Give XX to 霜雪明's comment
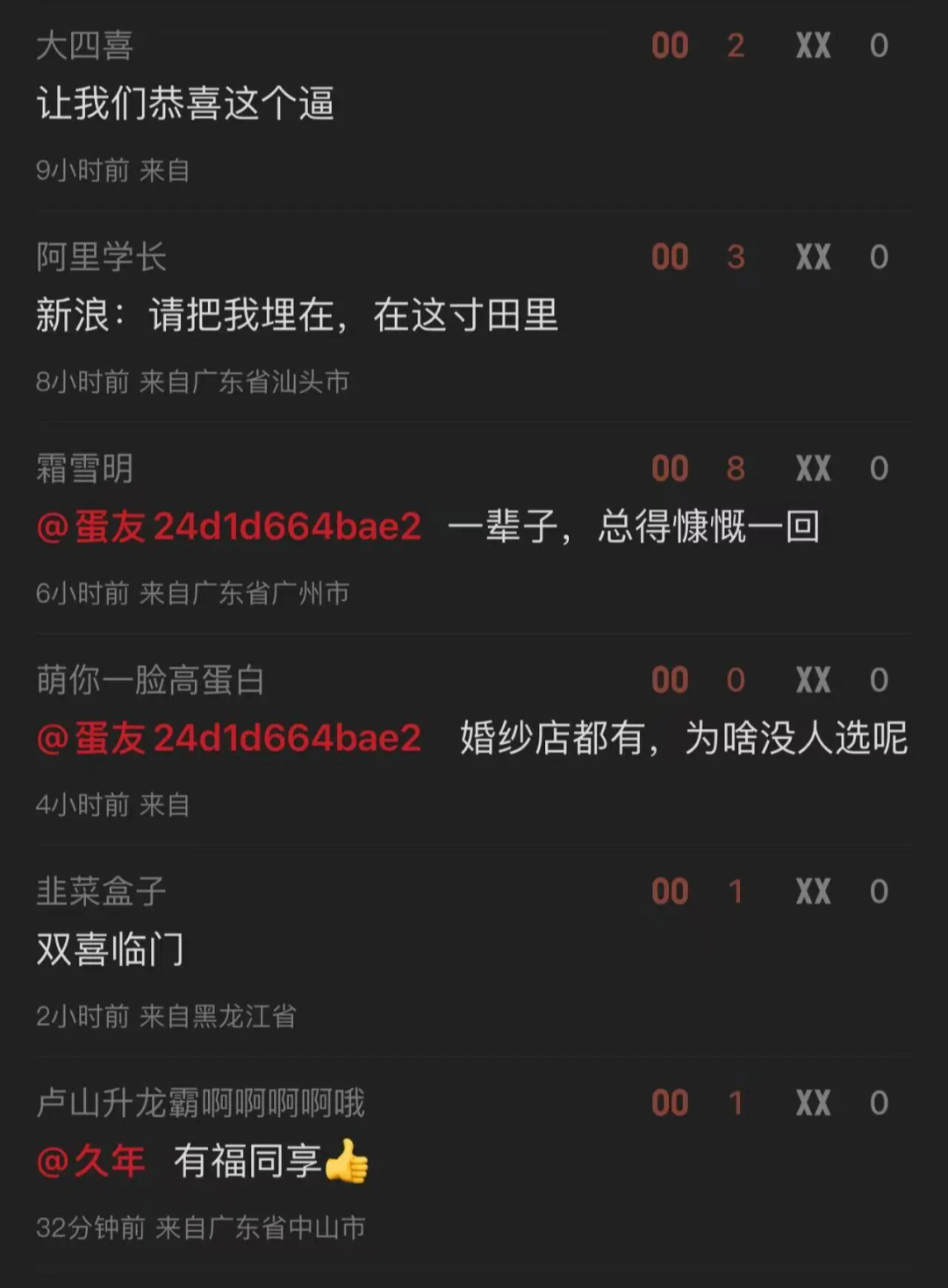The width and height of the screenshot is (948, 1288). [x=813, y=469]
